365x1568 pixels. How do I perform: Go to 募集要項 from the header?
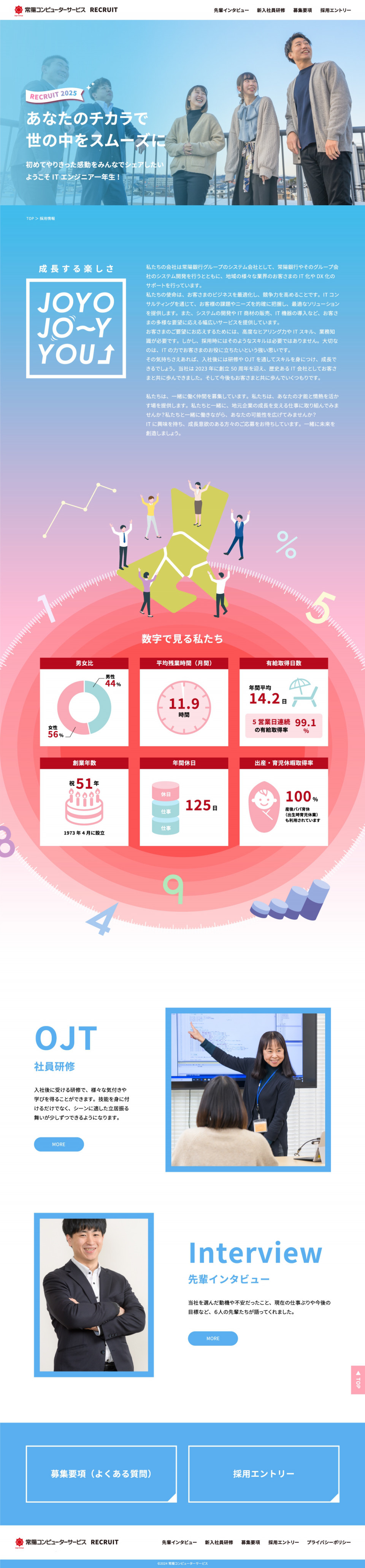click(x=302, y=10)
